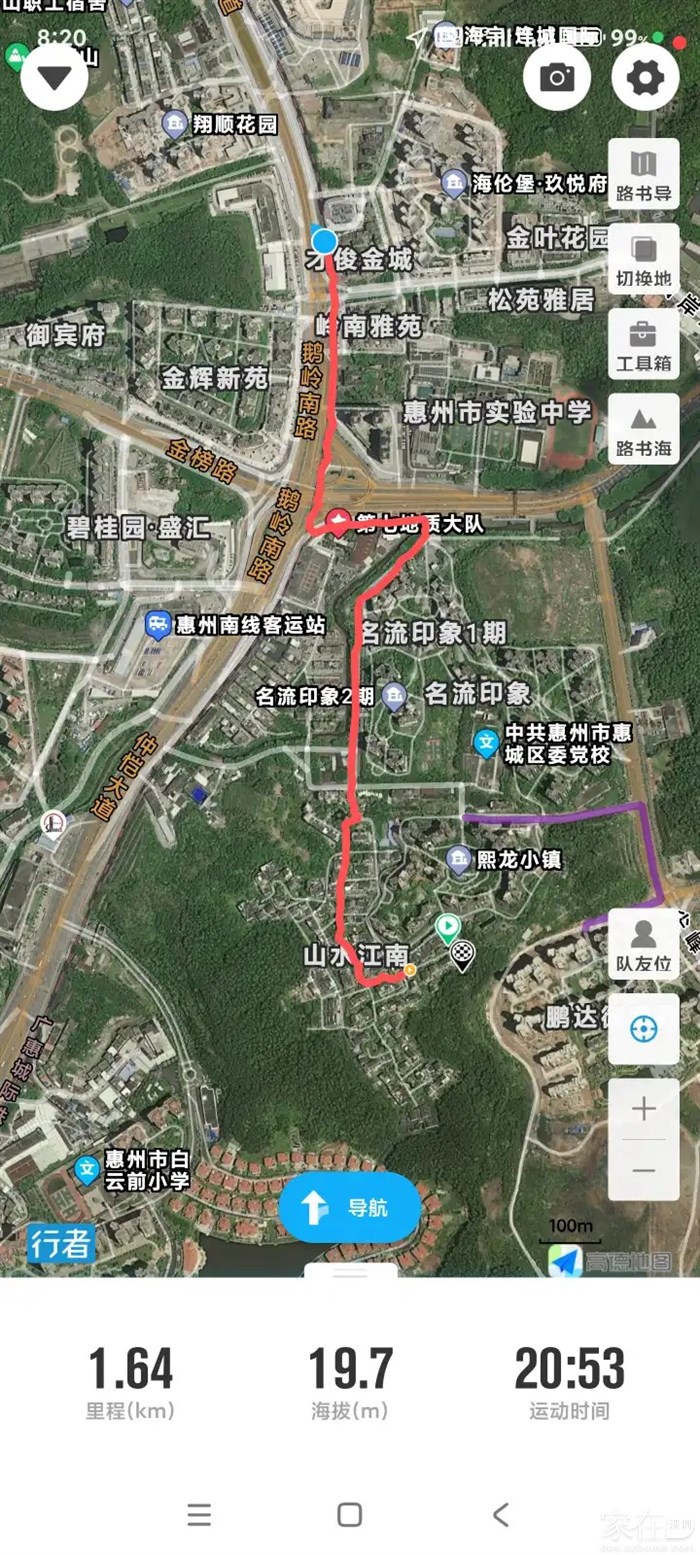Switch map layer with 切换地
Screen dimensions: 700x1555
tap(643, 259)
